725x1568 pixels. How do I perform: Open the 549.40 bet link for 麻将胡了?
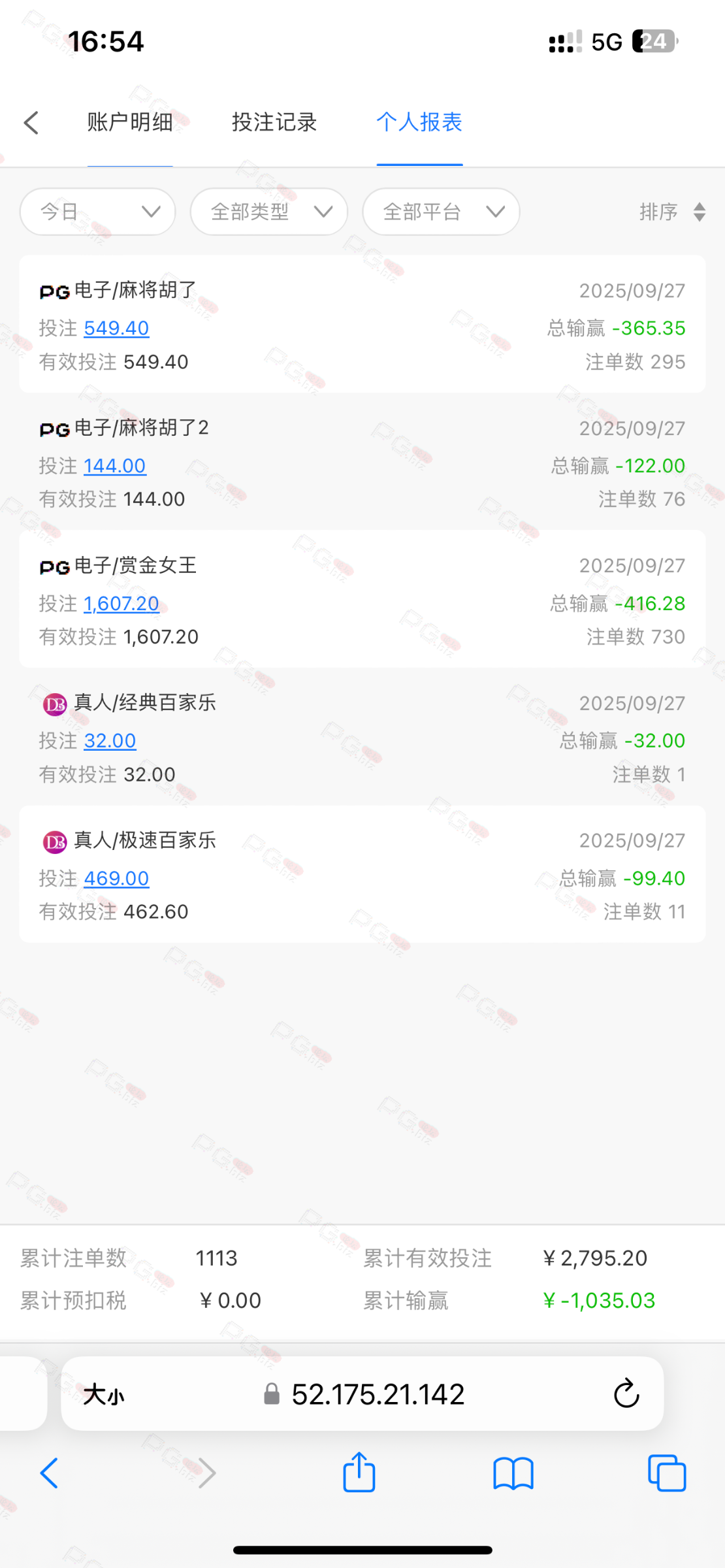click(x=116, y=328)
